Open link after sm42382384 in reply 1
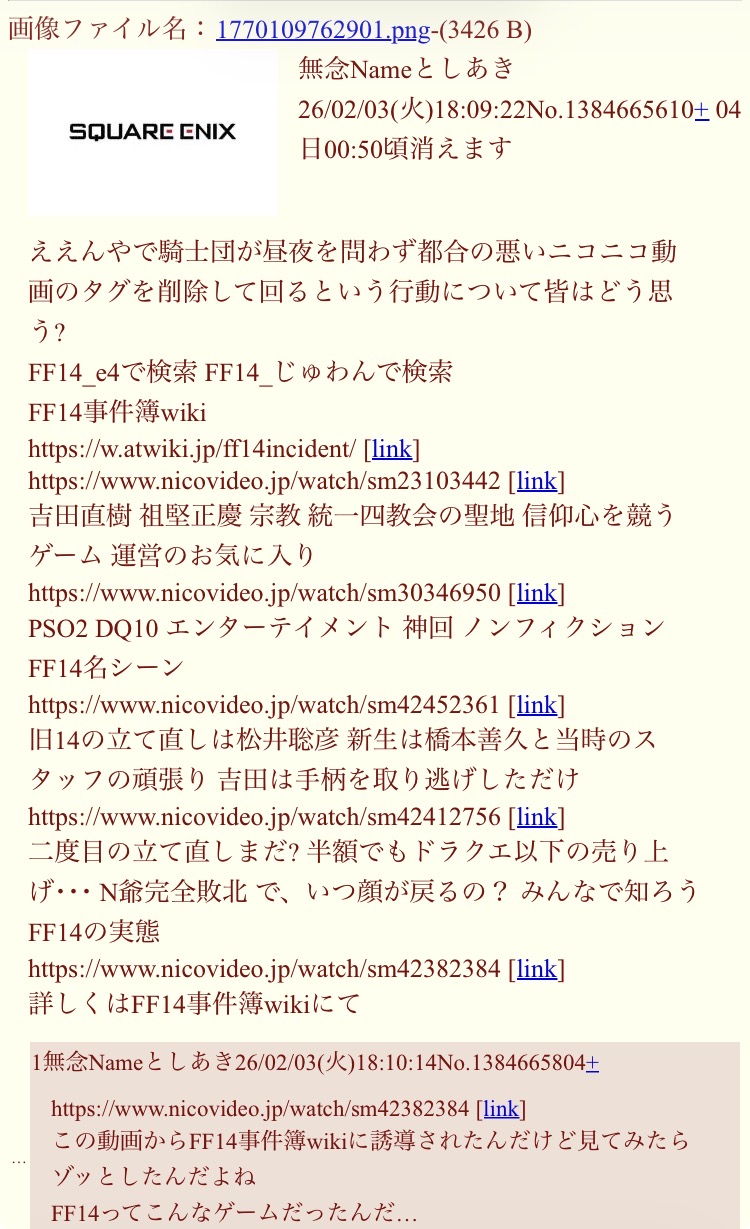Screen dimensions: 750x1229 coord(501,1108)
